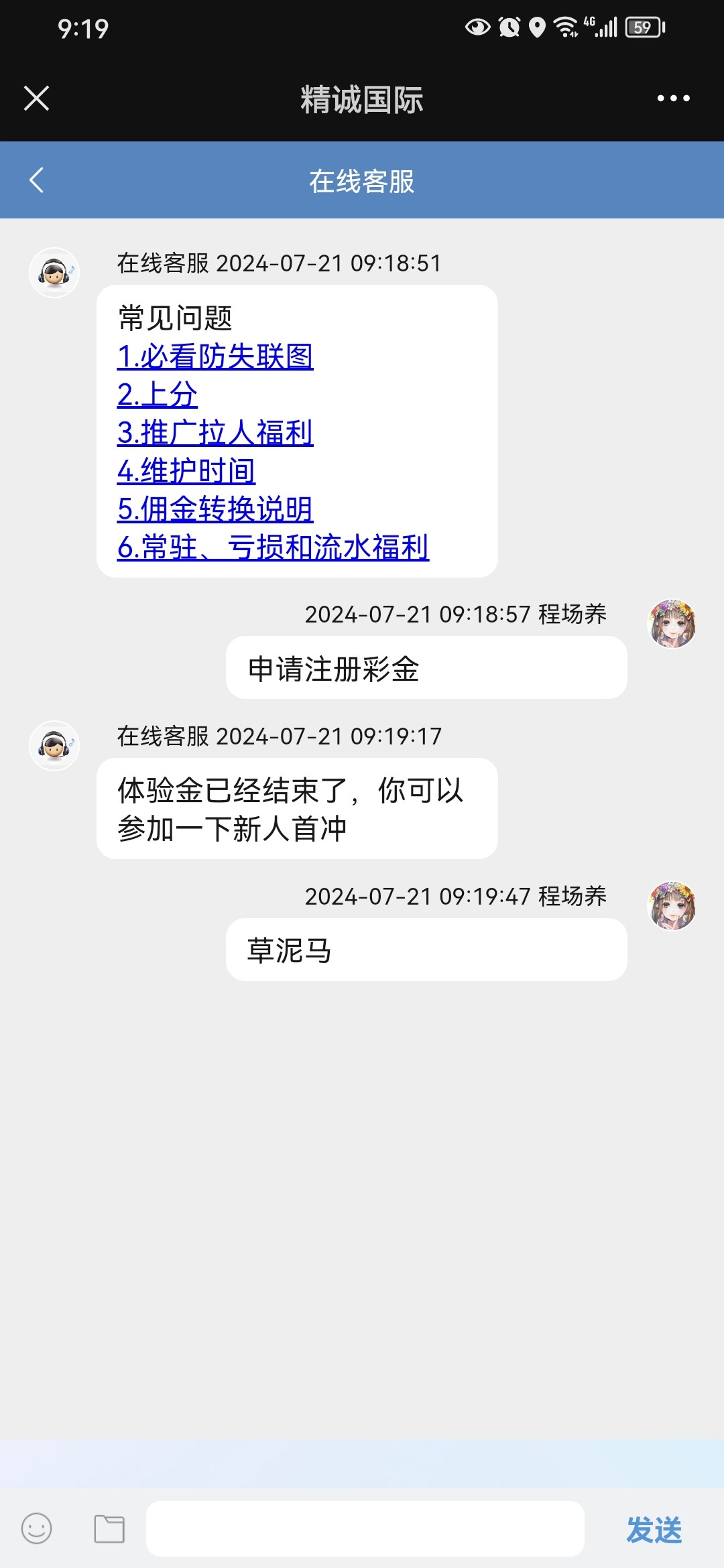Viewport: 724px width, 1568px height.
Task: Close the 精诚国际 web page
Action: (37, 99)
